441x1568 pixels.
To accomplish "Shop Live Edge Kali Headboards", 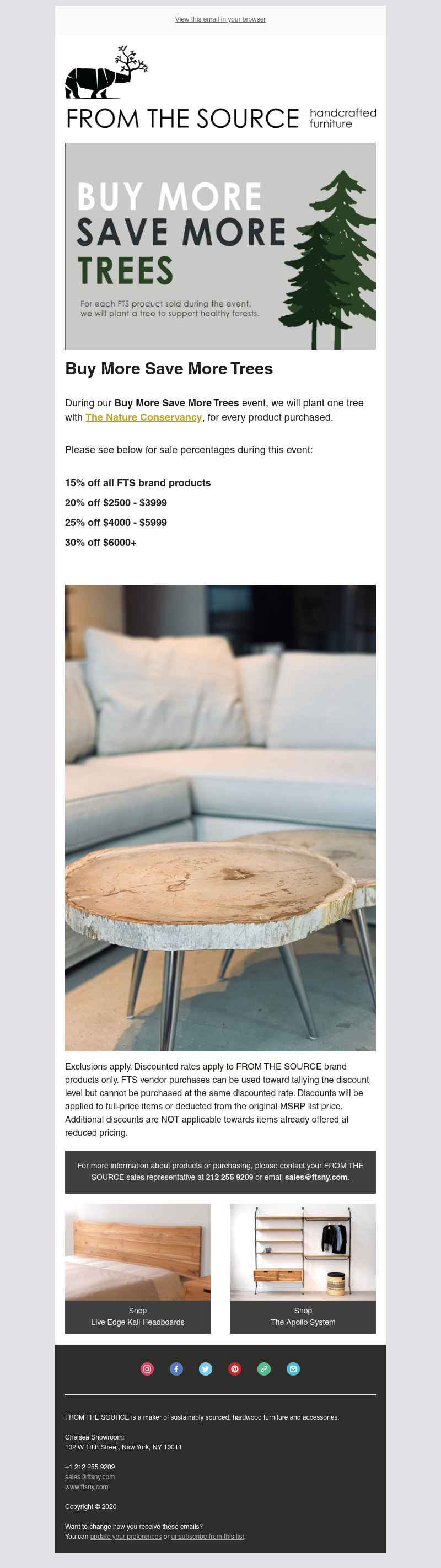I will pos(137,1317).
